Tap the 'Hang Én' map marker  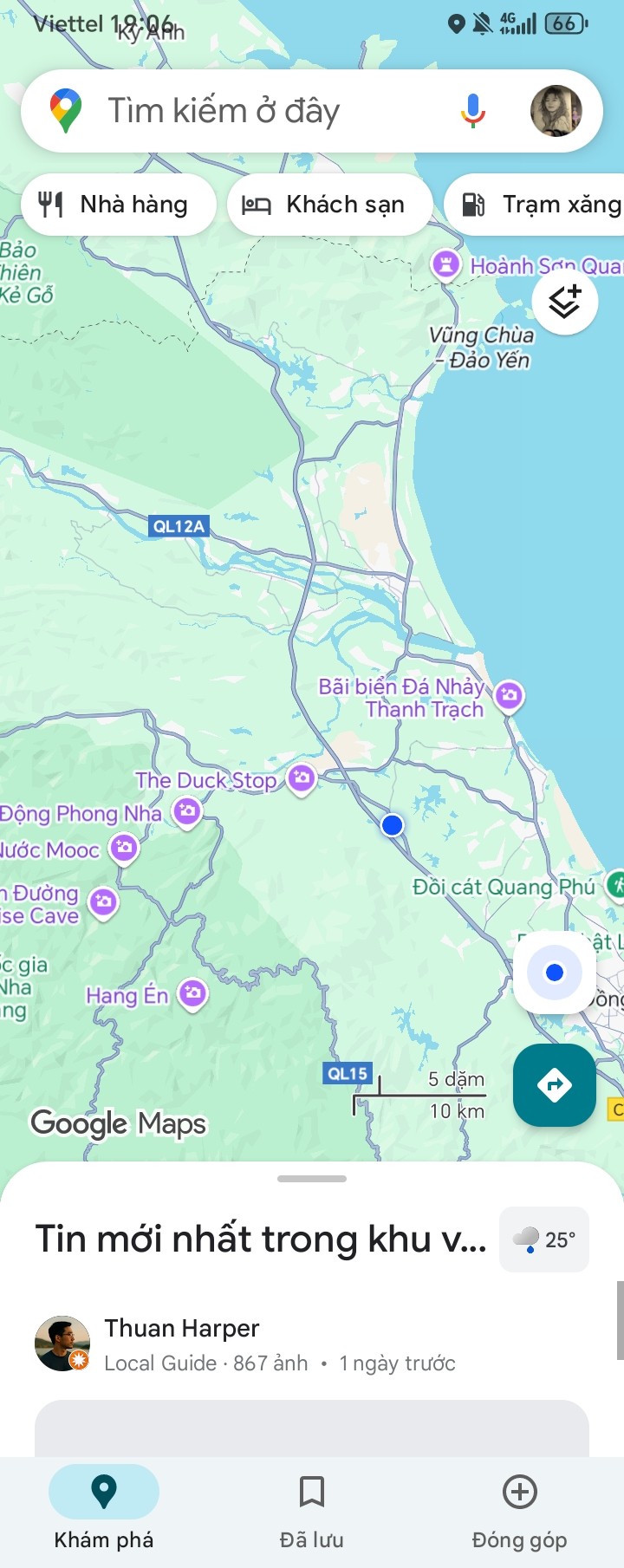192,993
